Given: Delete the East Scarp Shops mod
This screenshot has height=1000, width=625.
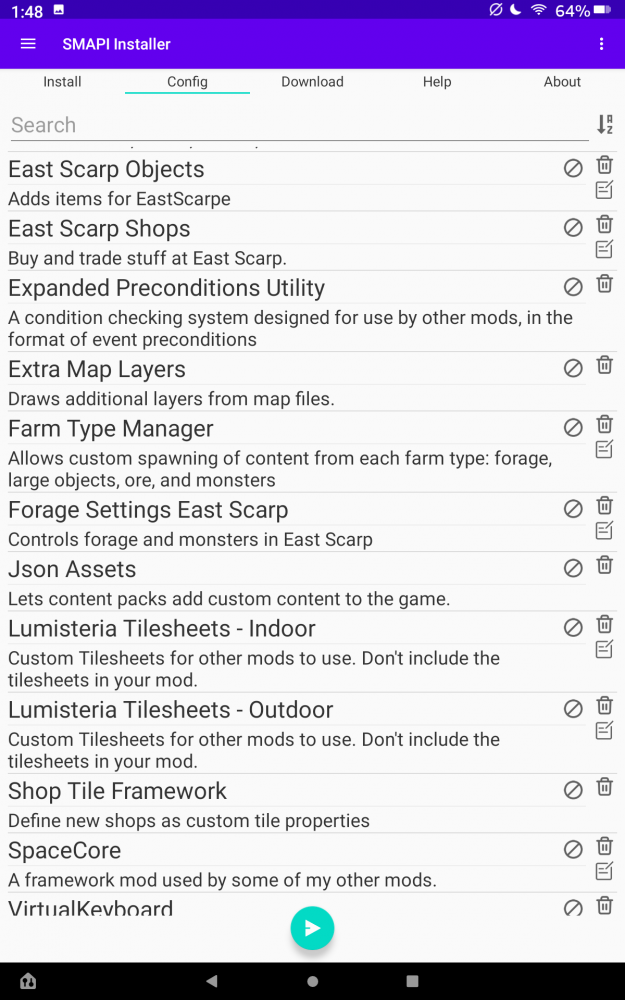Looking at the screenshot, I should click(604, 225).
